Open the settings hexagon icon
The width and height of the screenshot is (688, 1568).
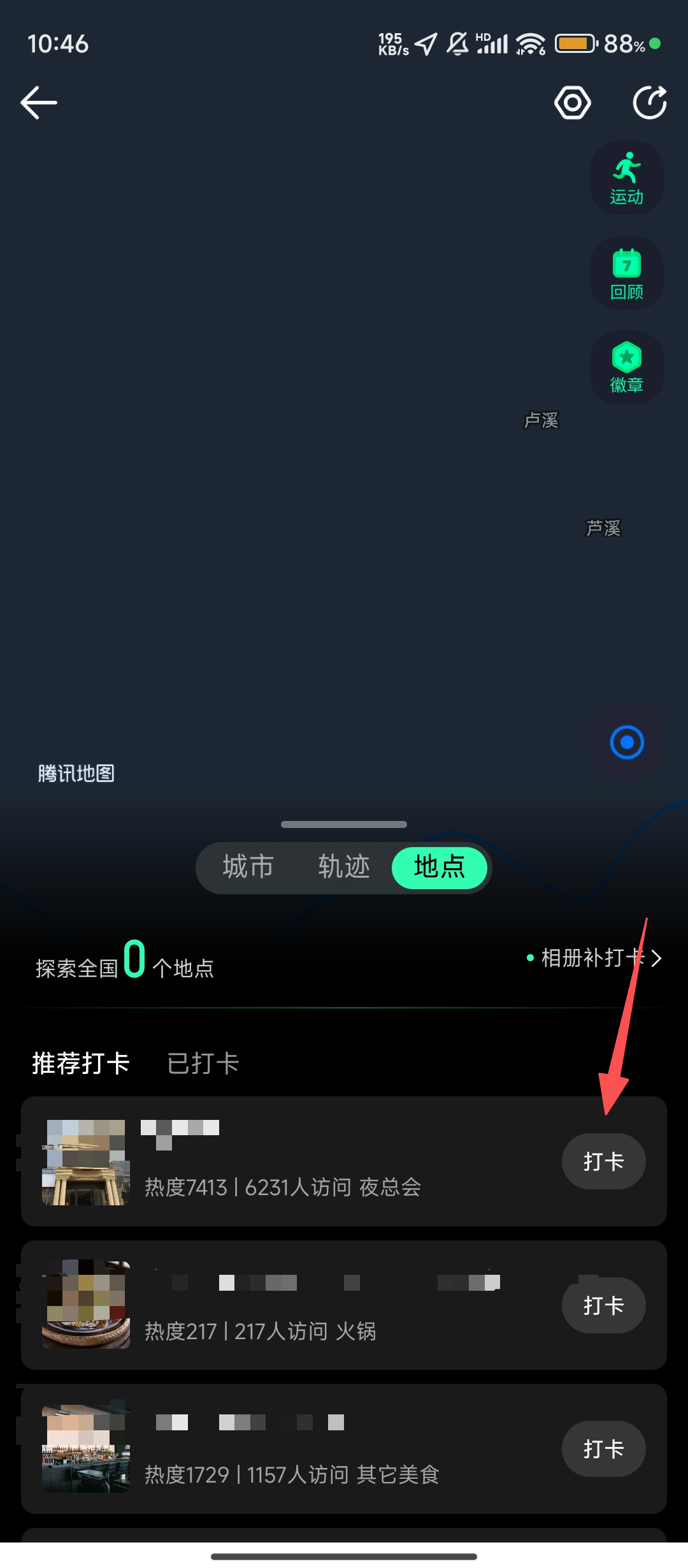tap(572, 103)
